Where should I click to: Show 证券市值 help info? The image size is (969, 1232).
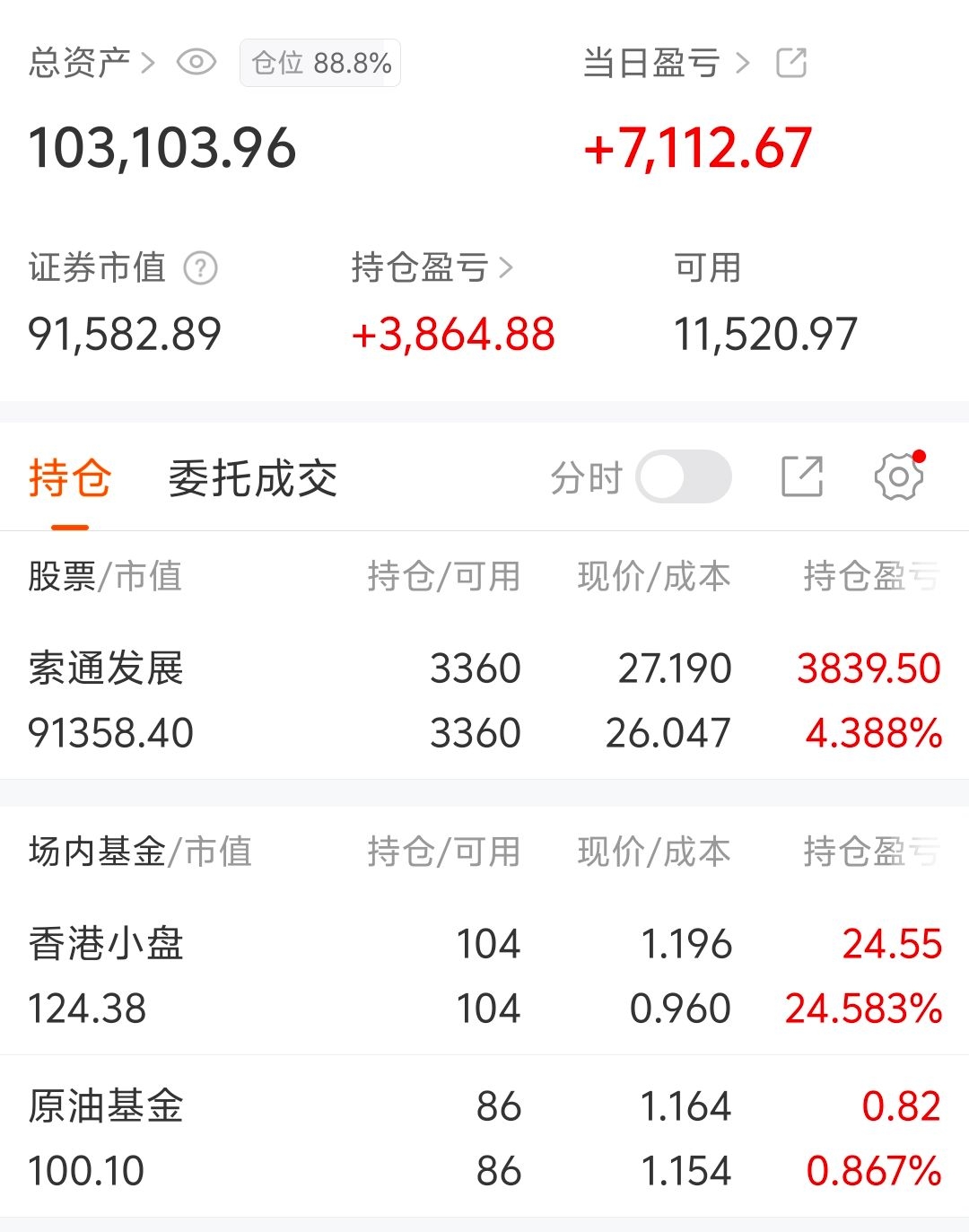201,268
